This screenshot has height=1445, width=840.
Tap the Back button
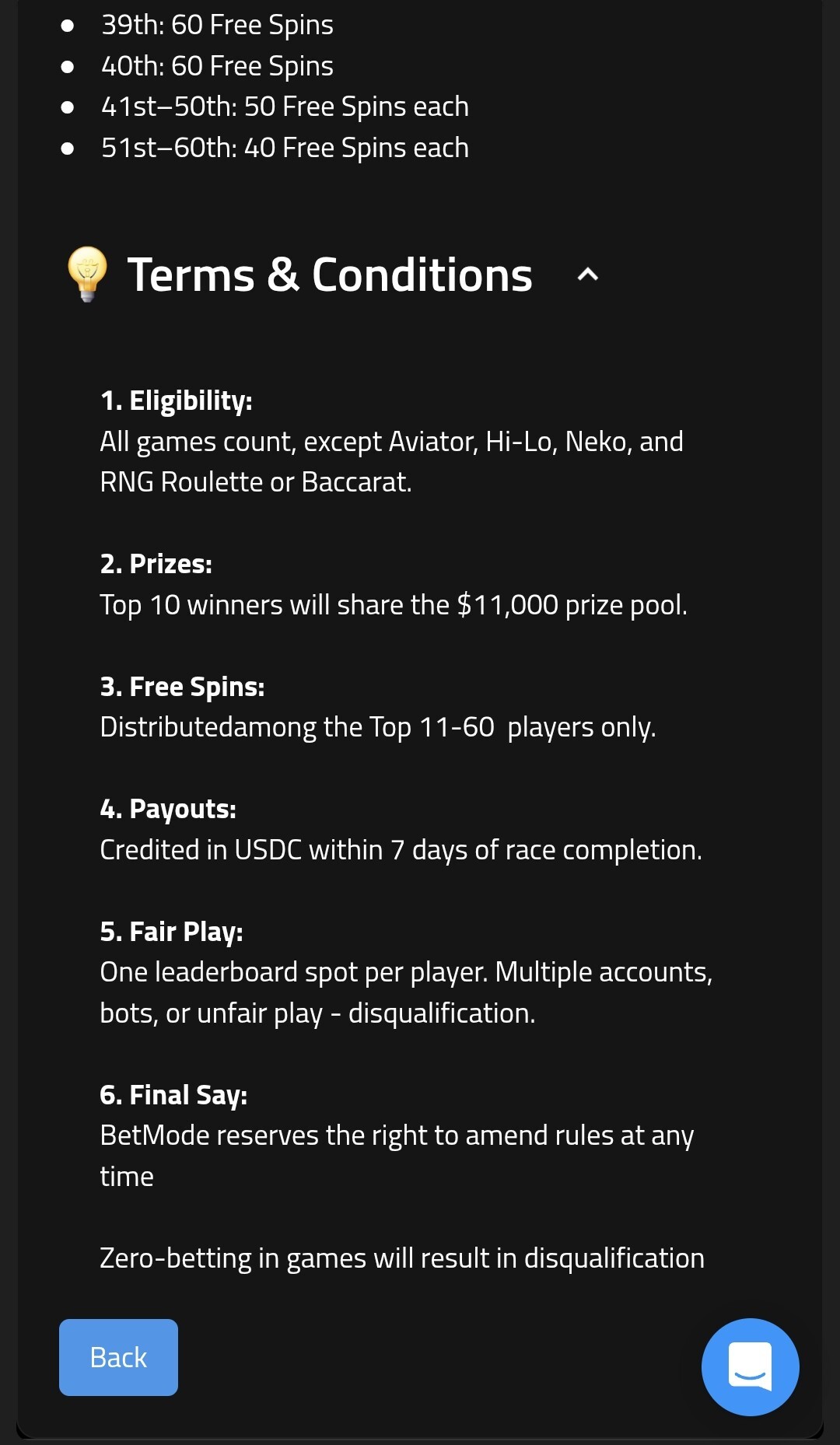pyautogui.click(x=118, y=1357)
